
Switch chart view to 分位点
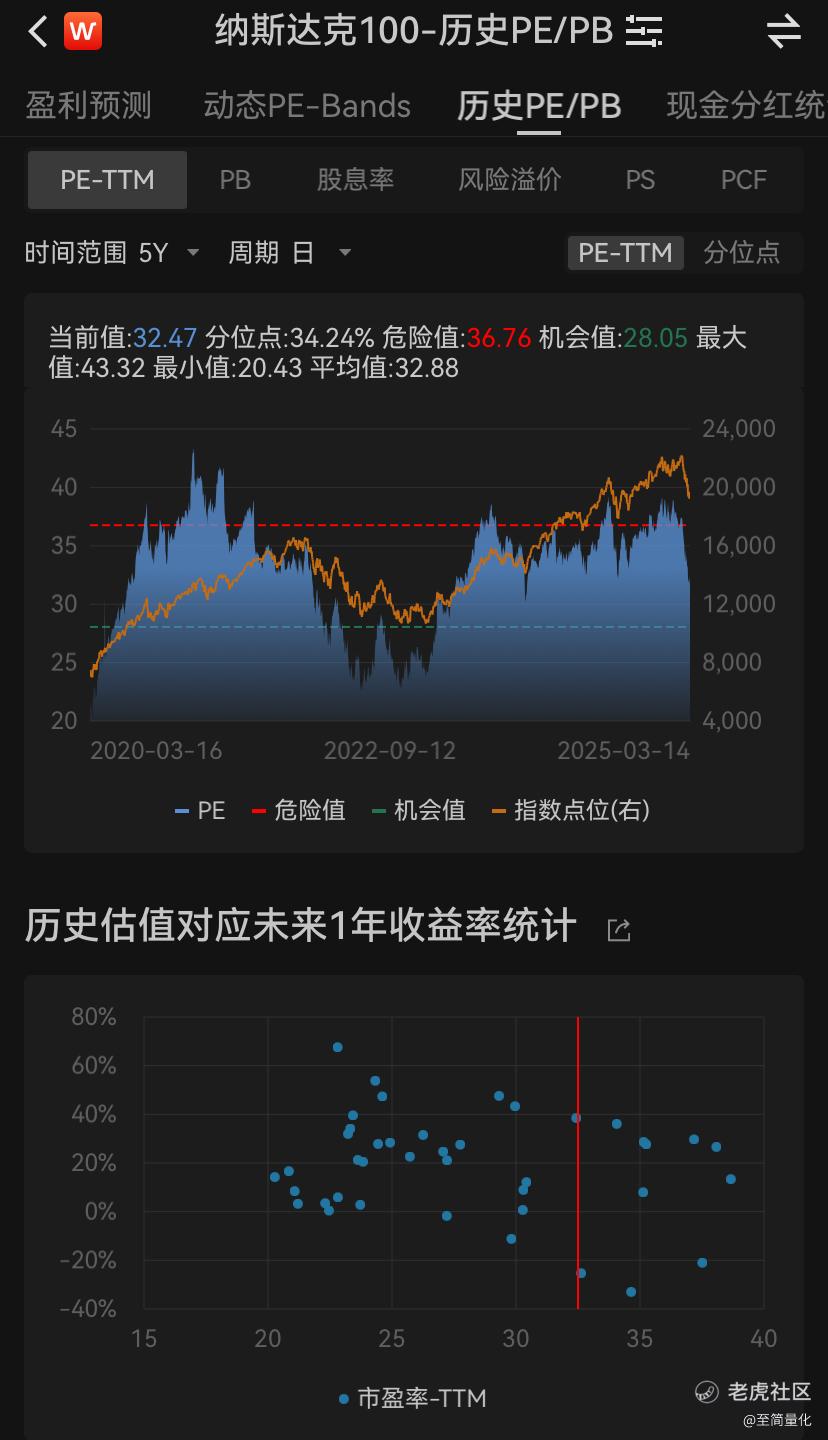point(741,252)
